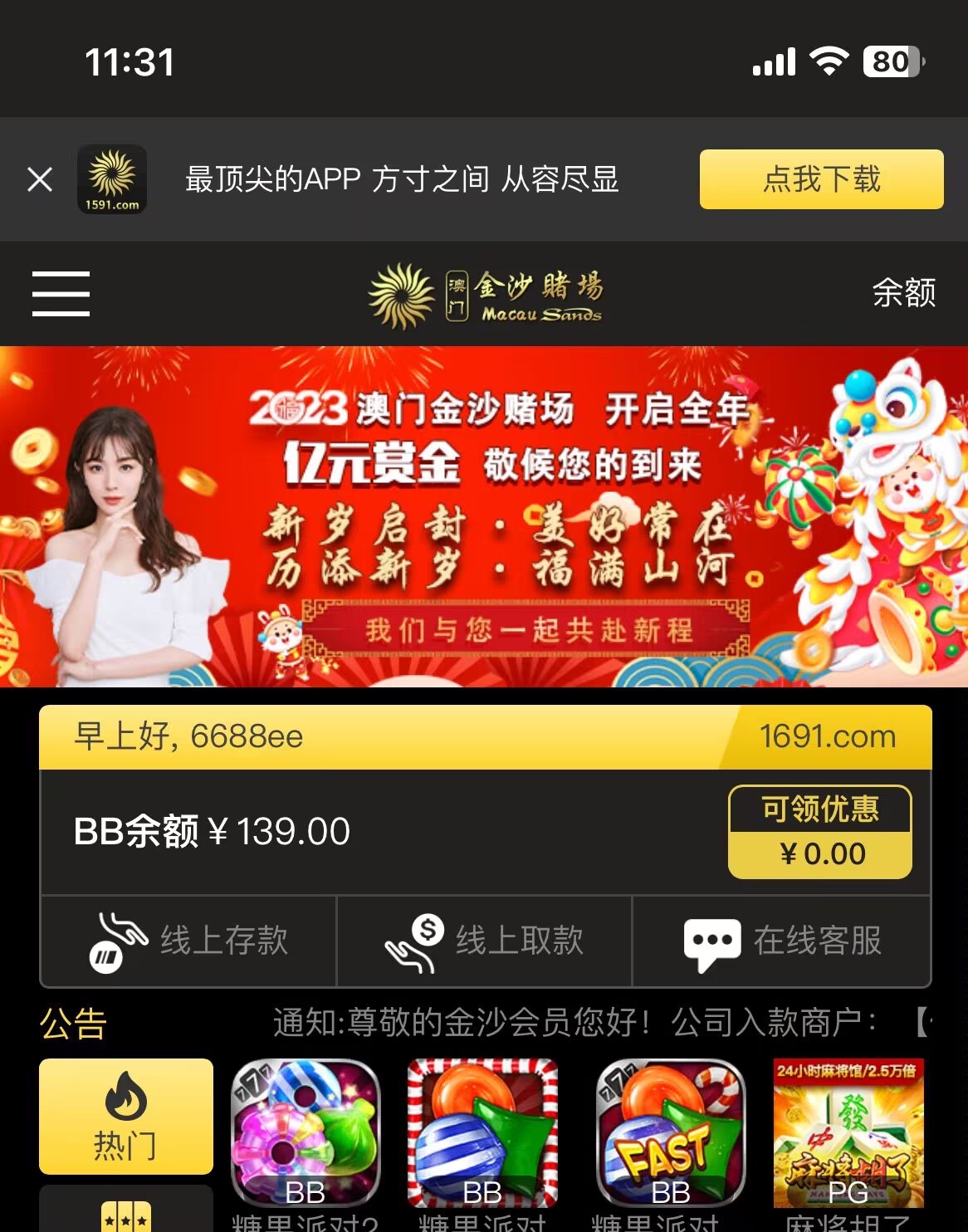968x1232 pixels.
Task: Go to 线上取款 online withdrawal
Action: point(484,941)
